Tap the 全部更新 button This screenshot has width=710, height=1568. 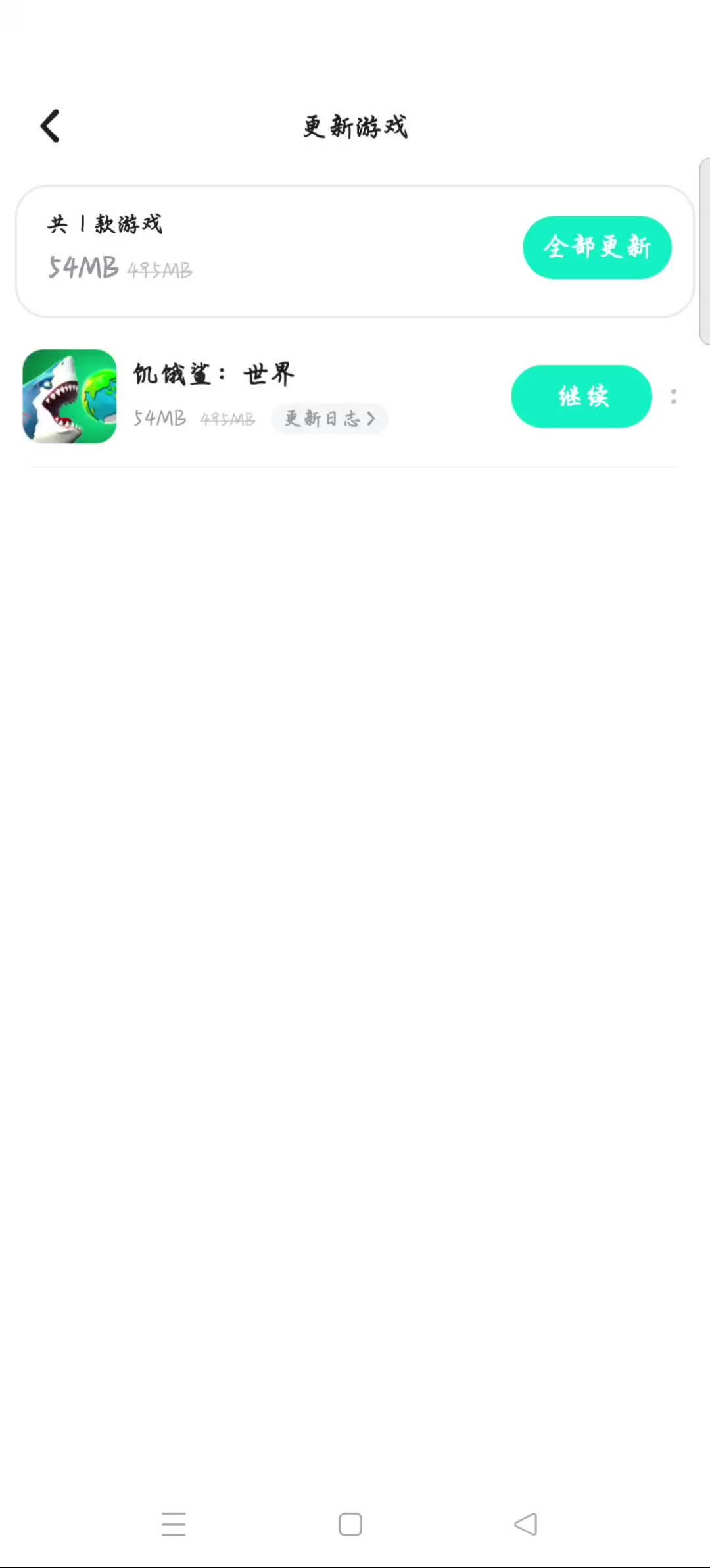597,247
